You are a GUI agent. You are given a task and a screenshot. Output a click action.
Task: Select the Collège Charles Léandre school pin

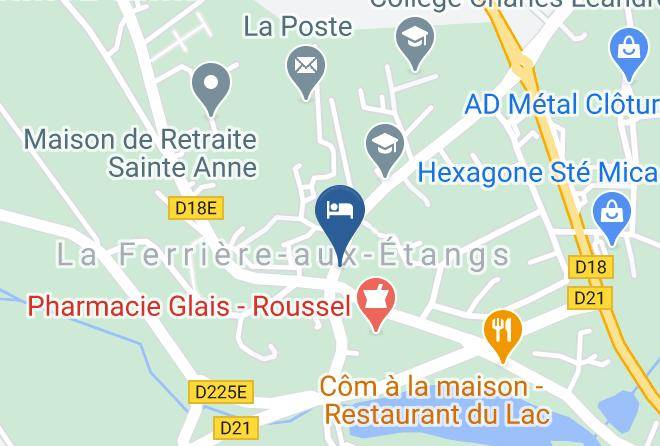(415, 41)
